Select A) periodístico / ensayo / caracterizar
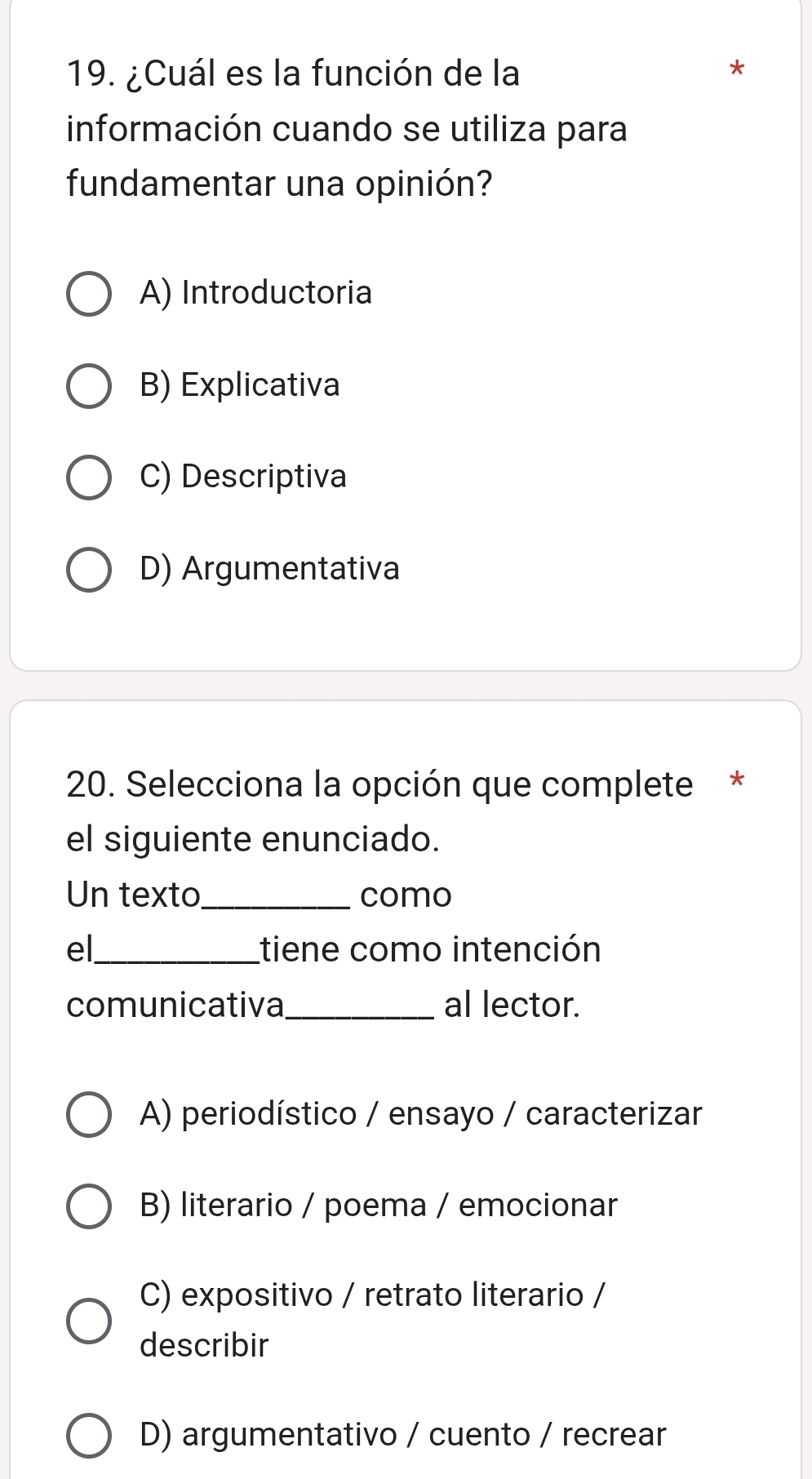This screenshot has width=812, height=1479. tap(88, 1115)
